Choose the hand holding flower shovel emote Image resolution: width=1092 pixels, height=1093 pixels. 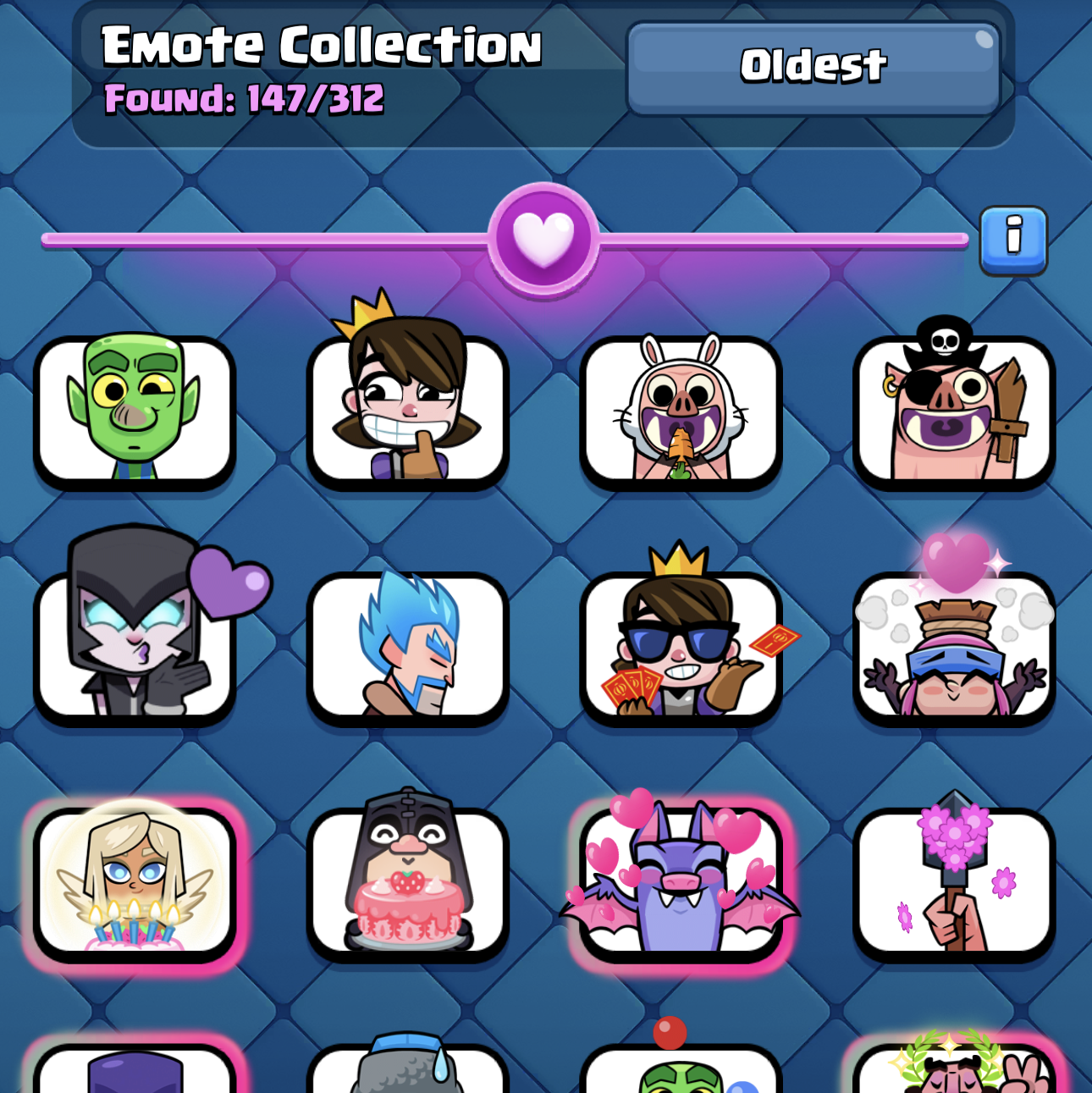tap(954, 881)
